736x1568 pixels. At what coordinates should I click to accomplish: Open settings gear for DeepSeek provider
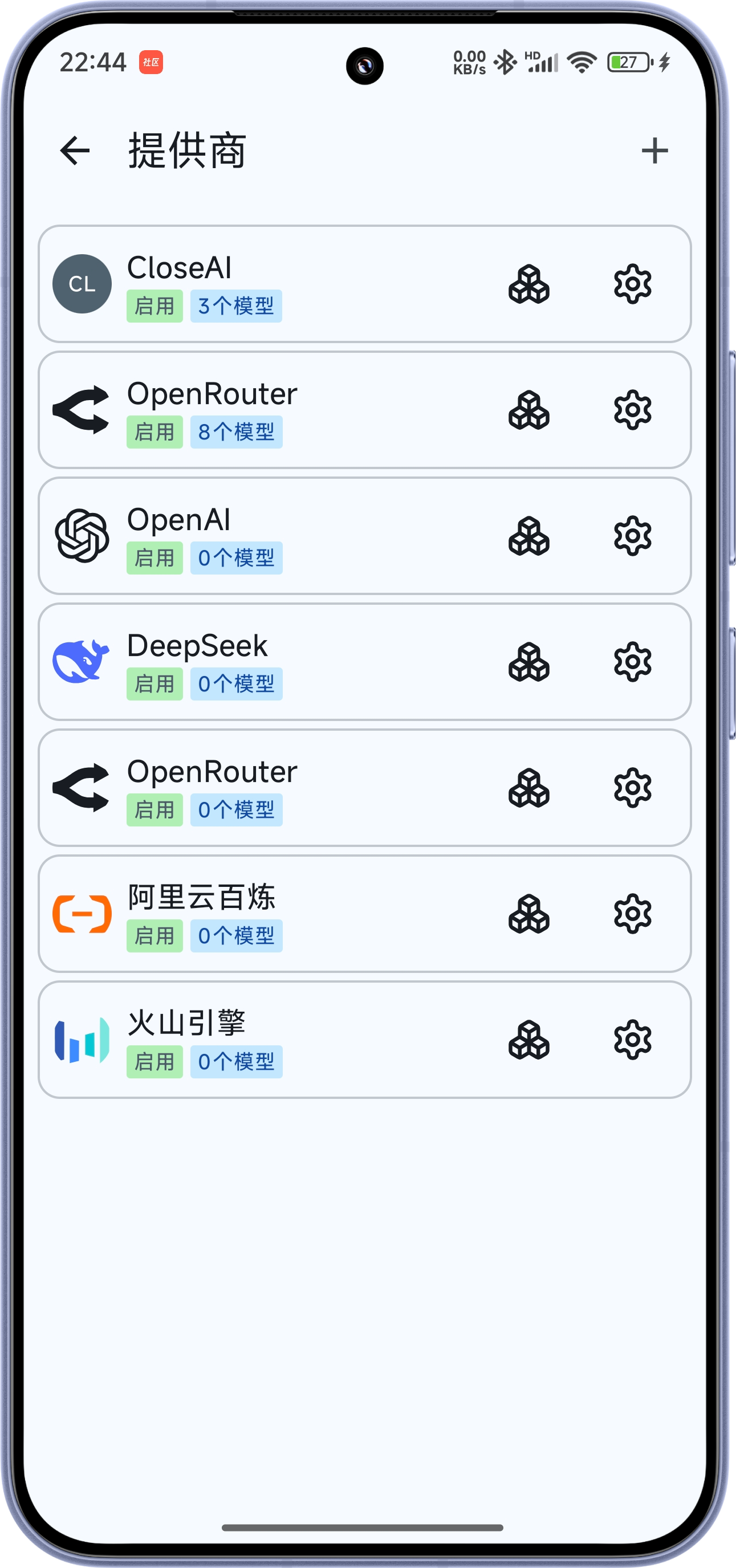click(633, 662)
